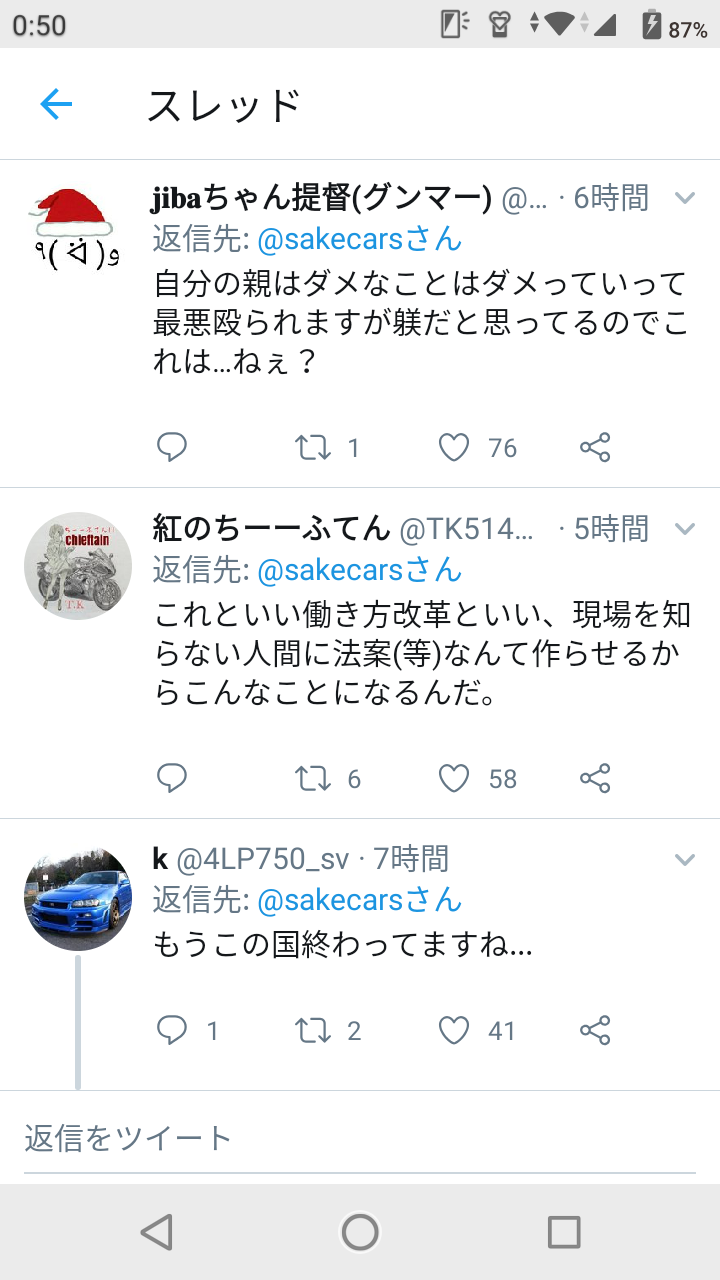Like 紅のちーーふてん's tweet

[454, 778]
